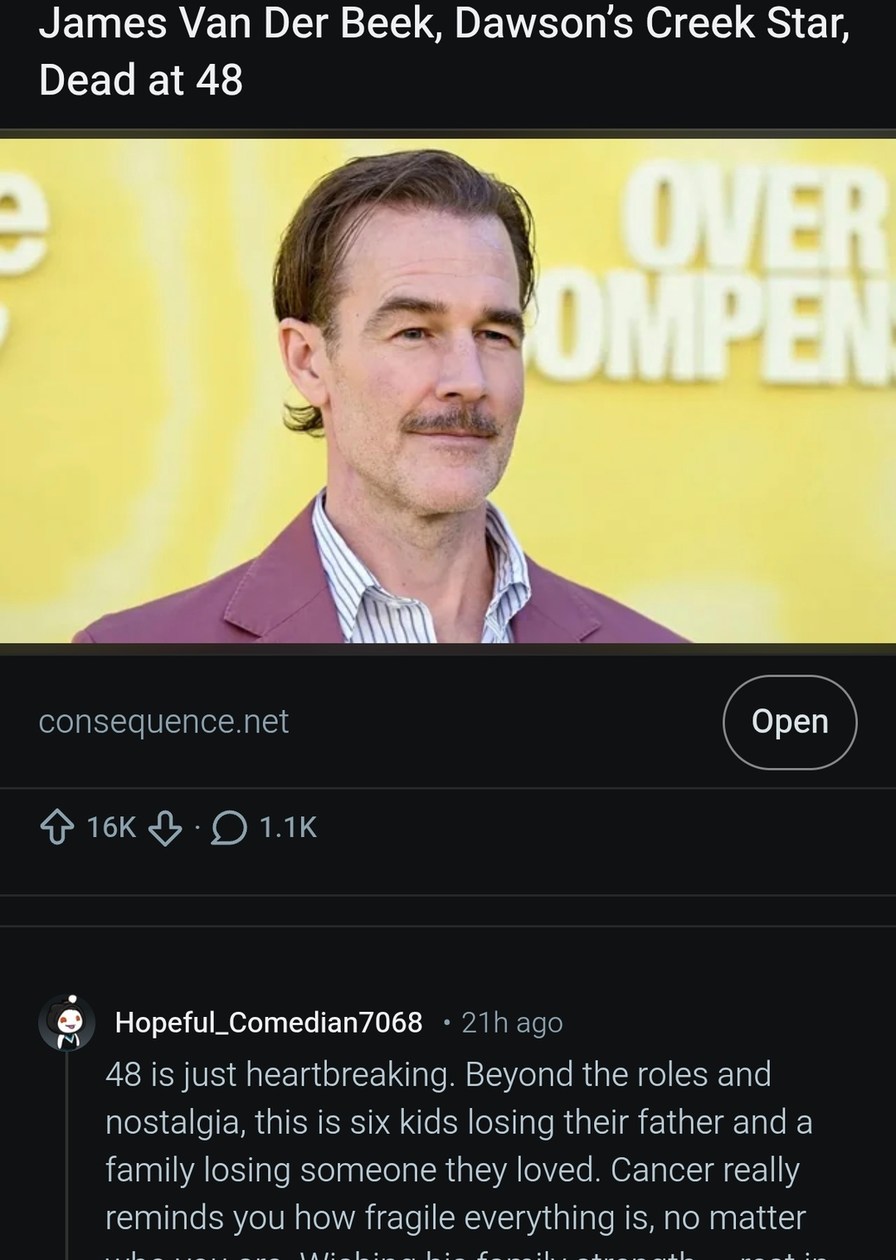The height and width of the screenshot is (1260, 896).
Task: Open the article preview image
Action: (448, 390)
